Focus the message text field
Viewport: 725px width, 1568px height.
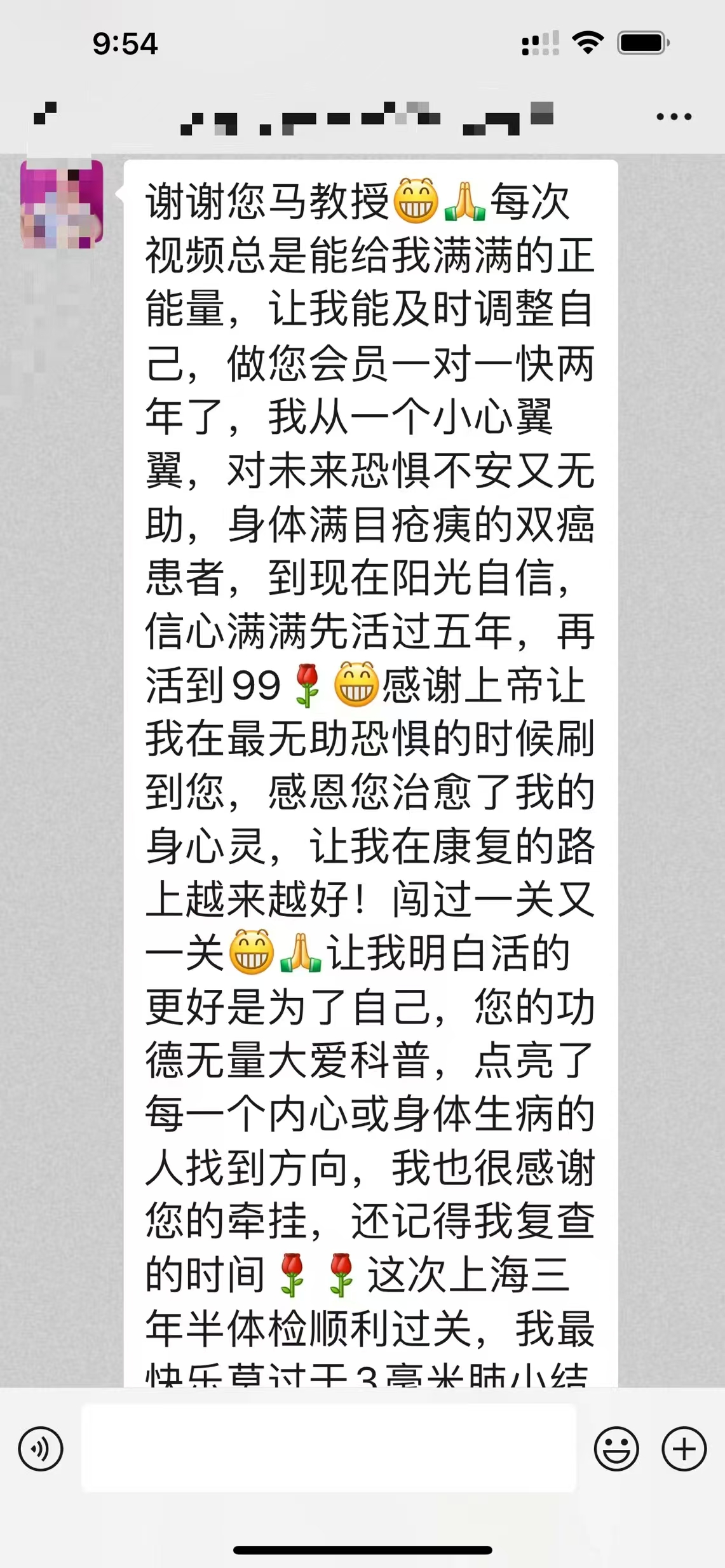(329, 1448)
